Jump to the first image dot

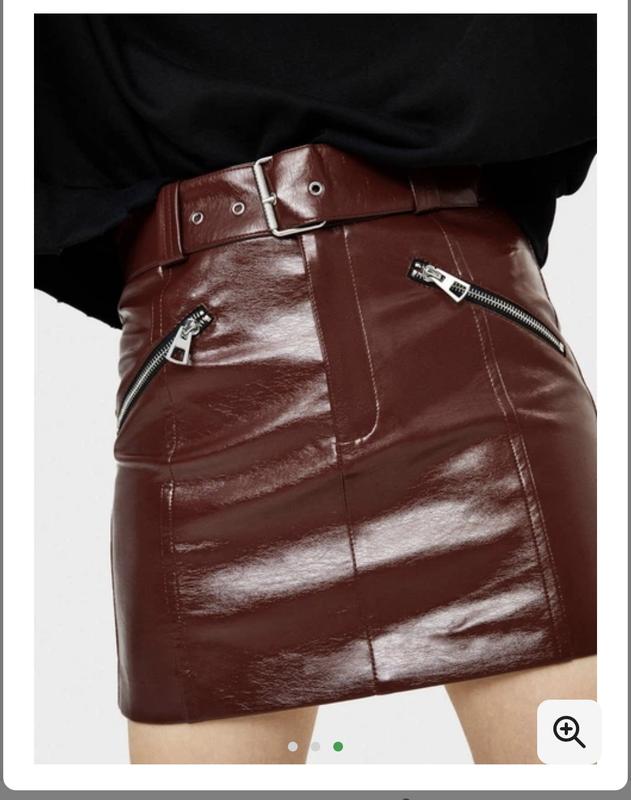pos(292,746)
